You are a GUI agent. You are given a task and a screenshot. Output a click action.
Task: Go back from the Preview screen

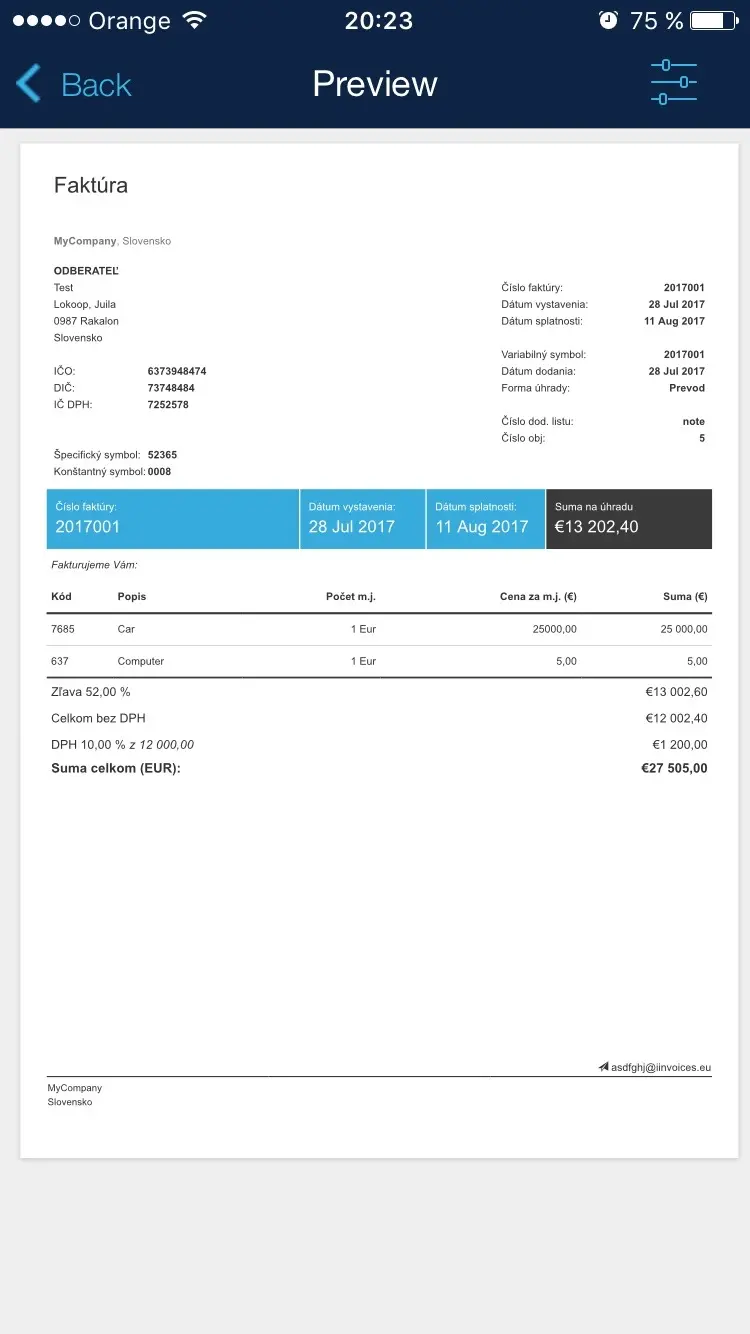pos(74,84)
